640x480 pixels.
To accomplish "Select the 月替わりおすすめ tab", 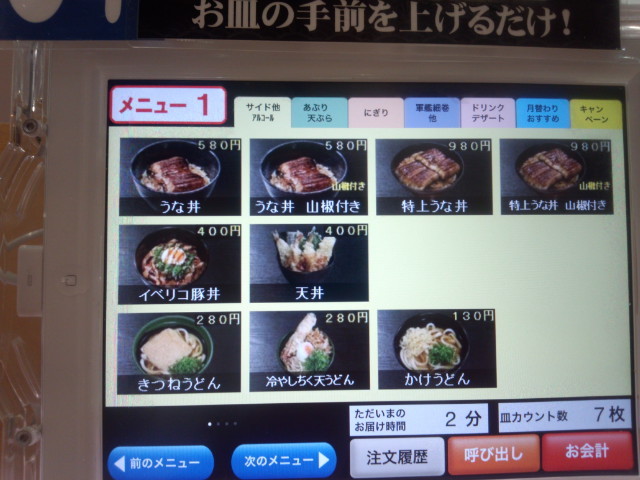I will 543,112.
